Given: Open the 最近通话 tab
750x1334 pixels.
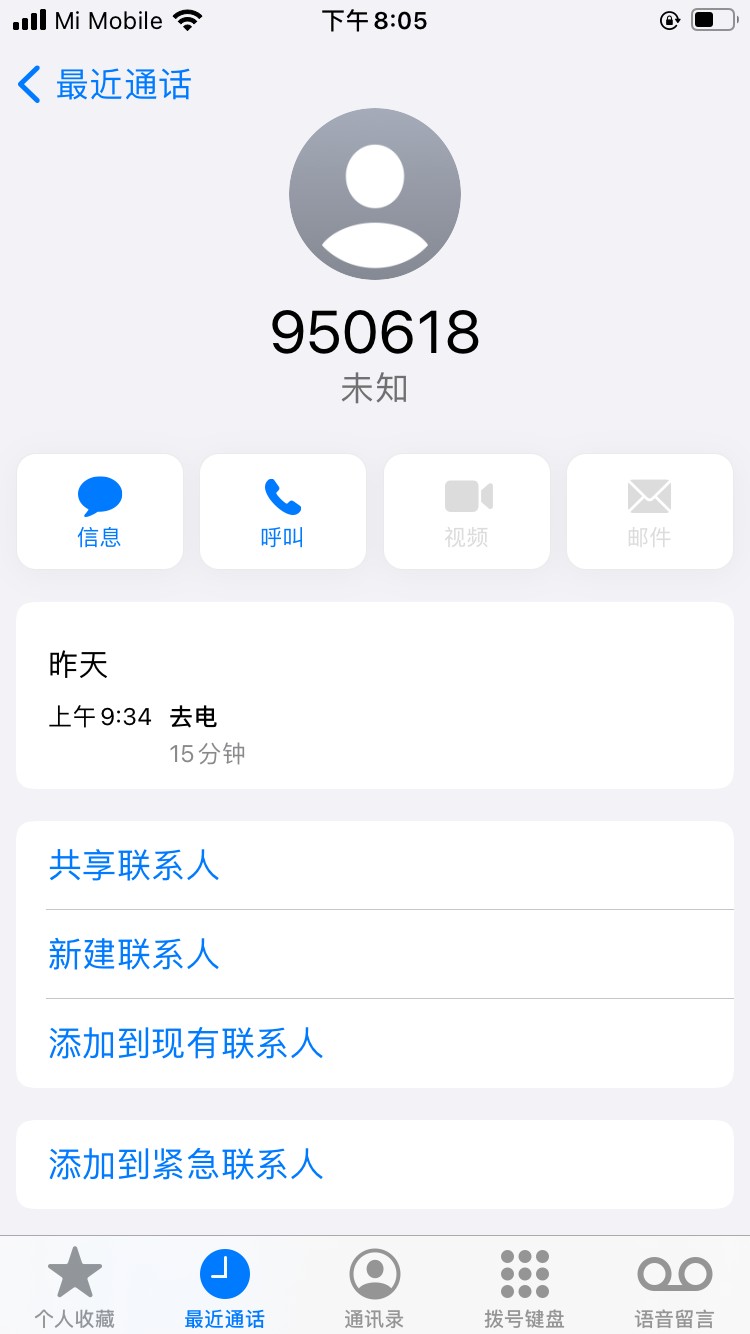Looking at the screenshot, I should point(225,1288).
